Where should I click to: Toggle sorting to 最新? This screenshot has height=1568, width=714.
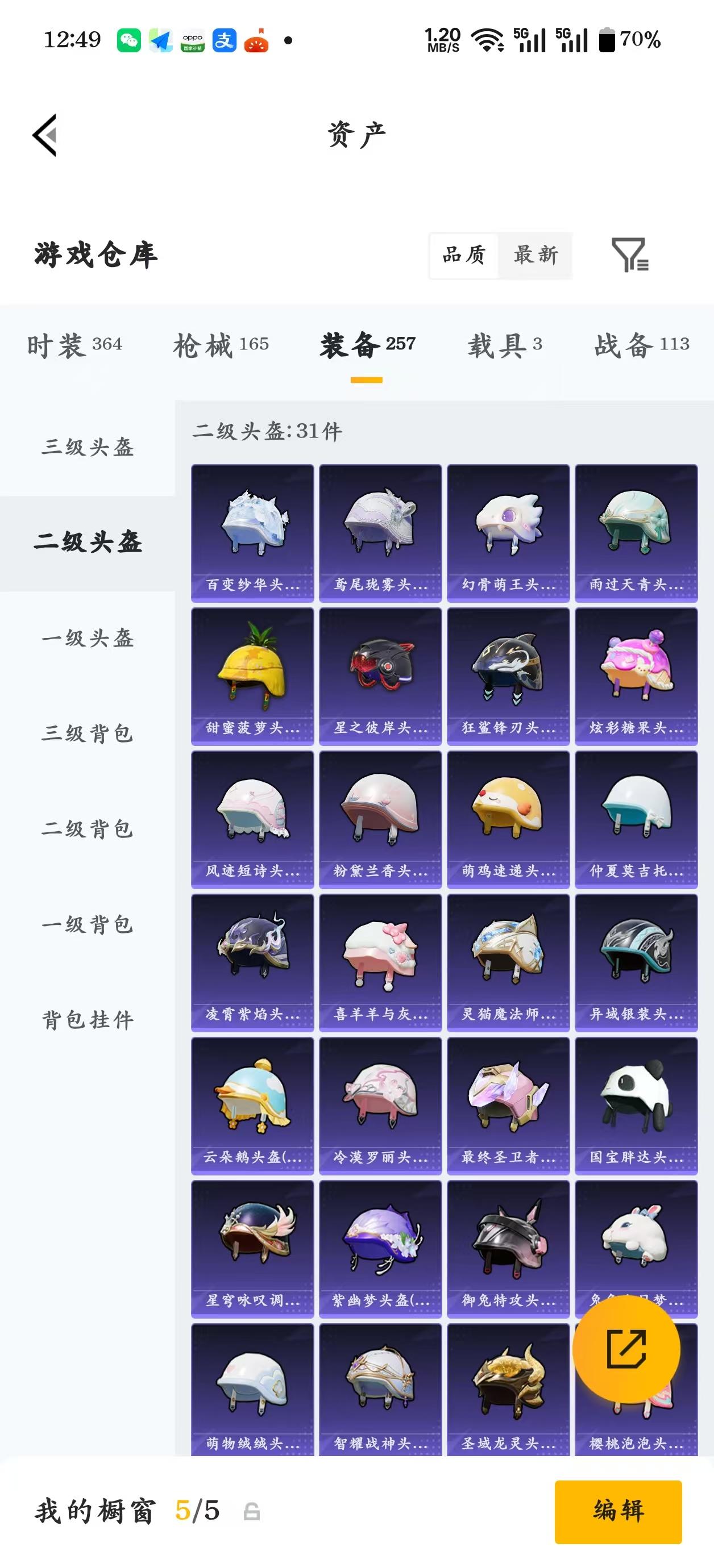tap(535, 256)
